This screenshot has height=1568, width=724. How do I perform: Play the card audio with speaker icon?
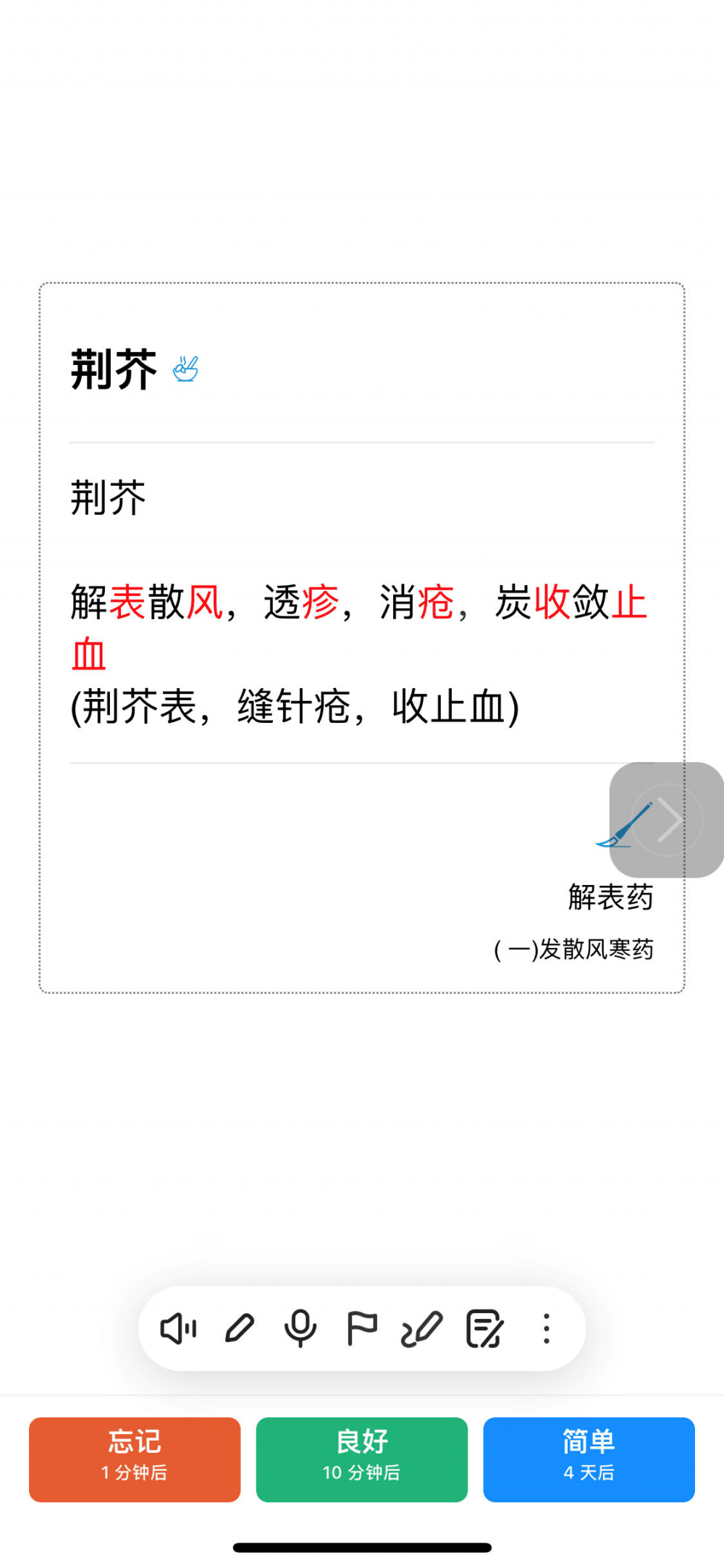(x=178, y=1329)
